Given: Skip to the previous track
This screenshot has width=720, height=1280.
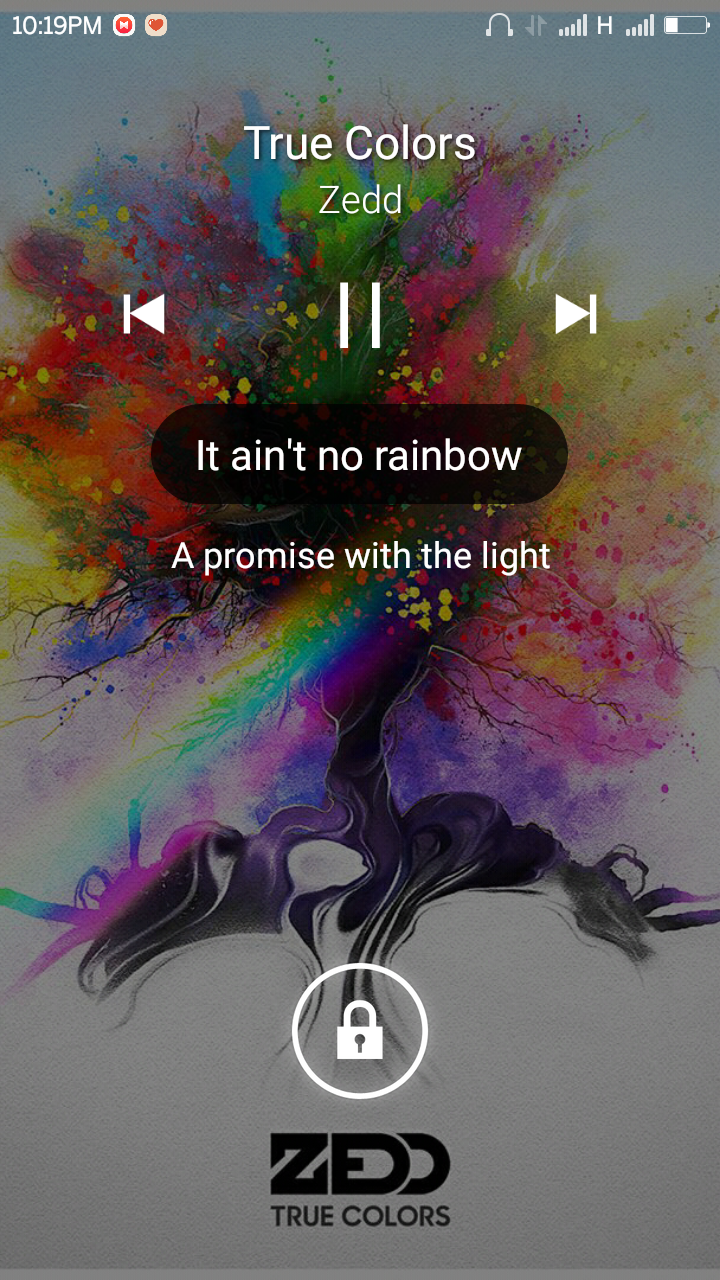Looking at the screenshot, I should pos(144,314).
